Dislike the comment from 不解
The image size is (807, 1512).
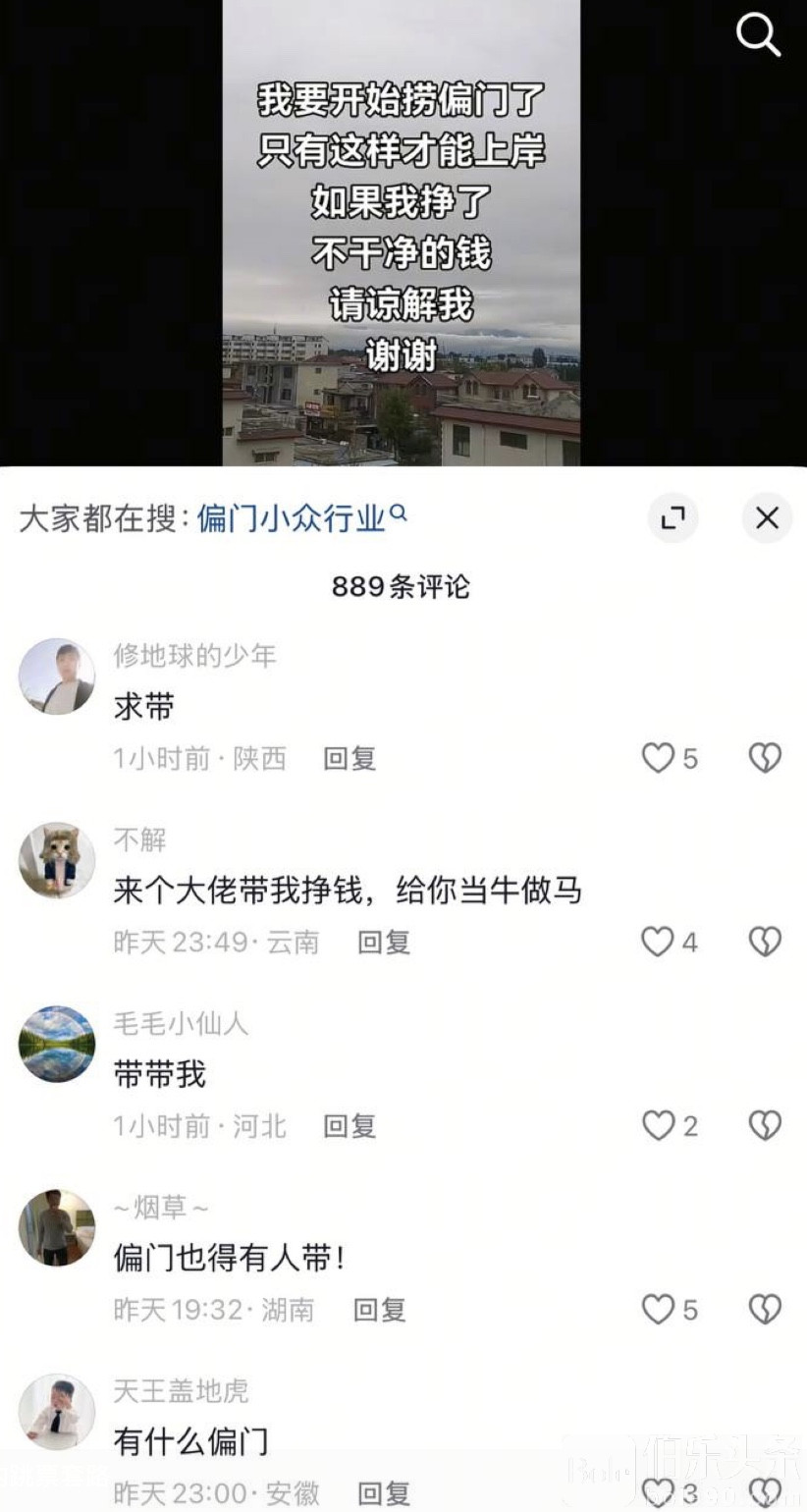click(765, 943)
